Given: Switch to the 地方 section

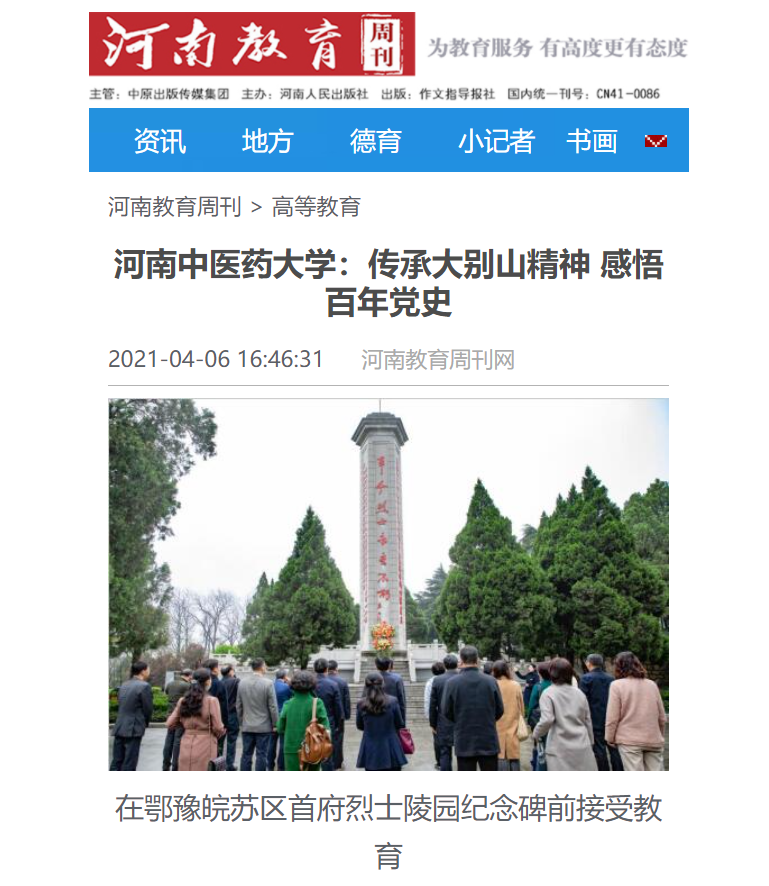Looking at the screenshot, I should tap(268, 141).
